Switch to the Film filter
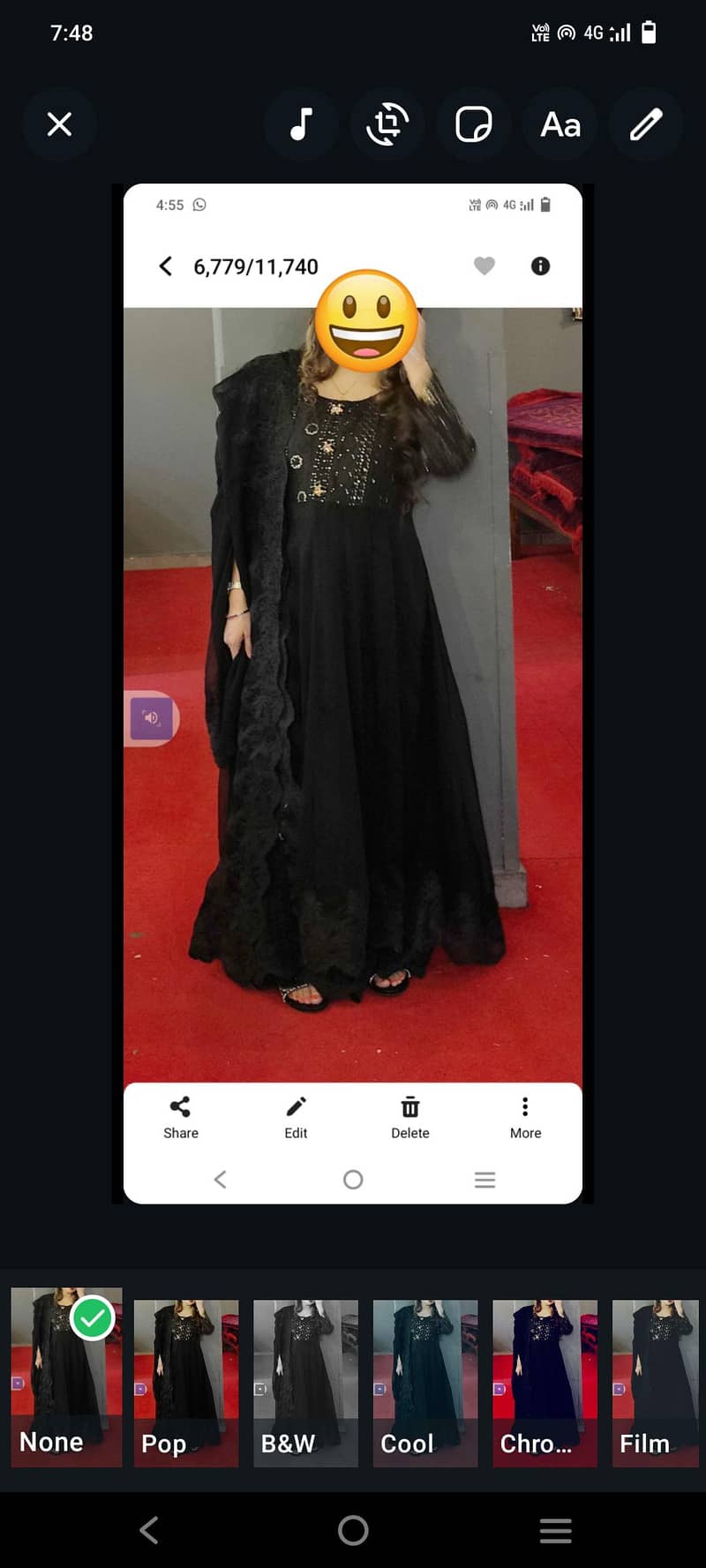 (x=656, y=1383)
